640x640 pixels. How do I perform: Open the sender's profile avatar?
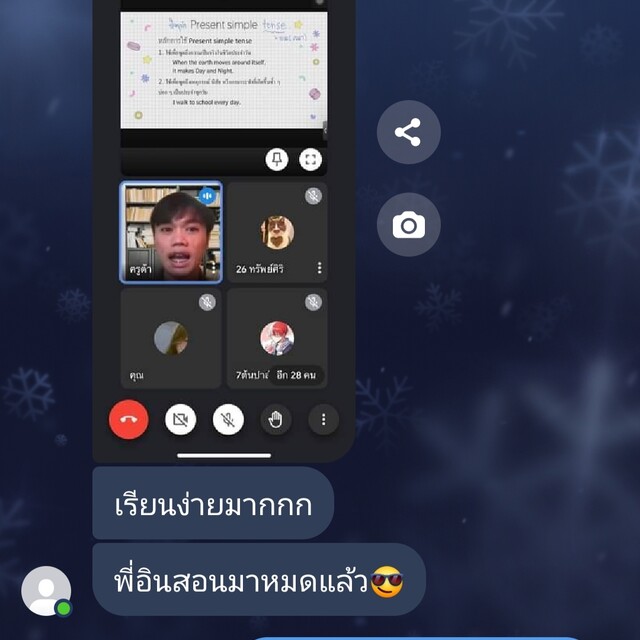[46, 591]
